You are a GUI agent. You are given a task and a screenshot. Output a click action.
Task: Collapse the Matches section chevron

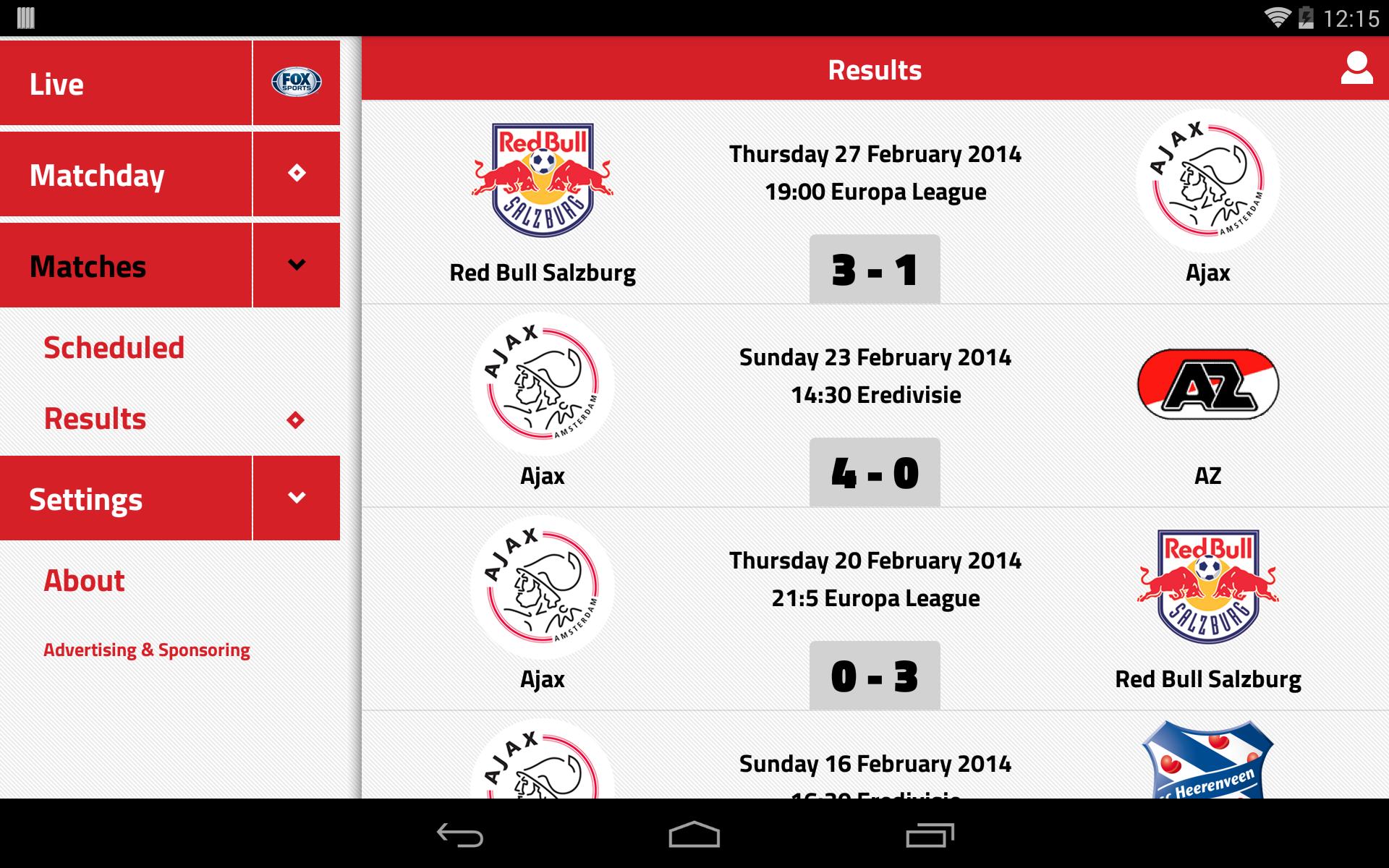297,265
